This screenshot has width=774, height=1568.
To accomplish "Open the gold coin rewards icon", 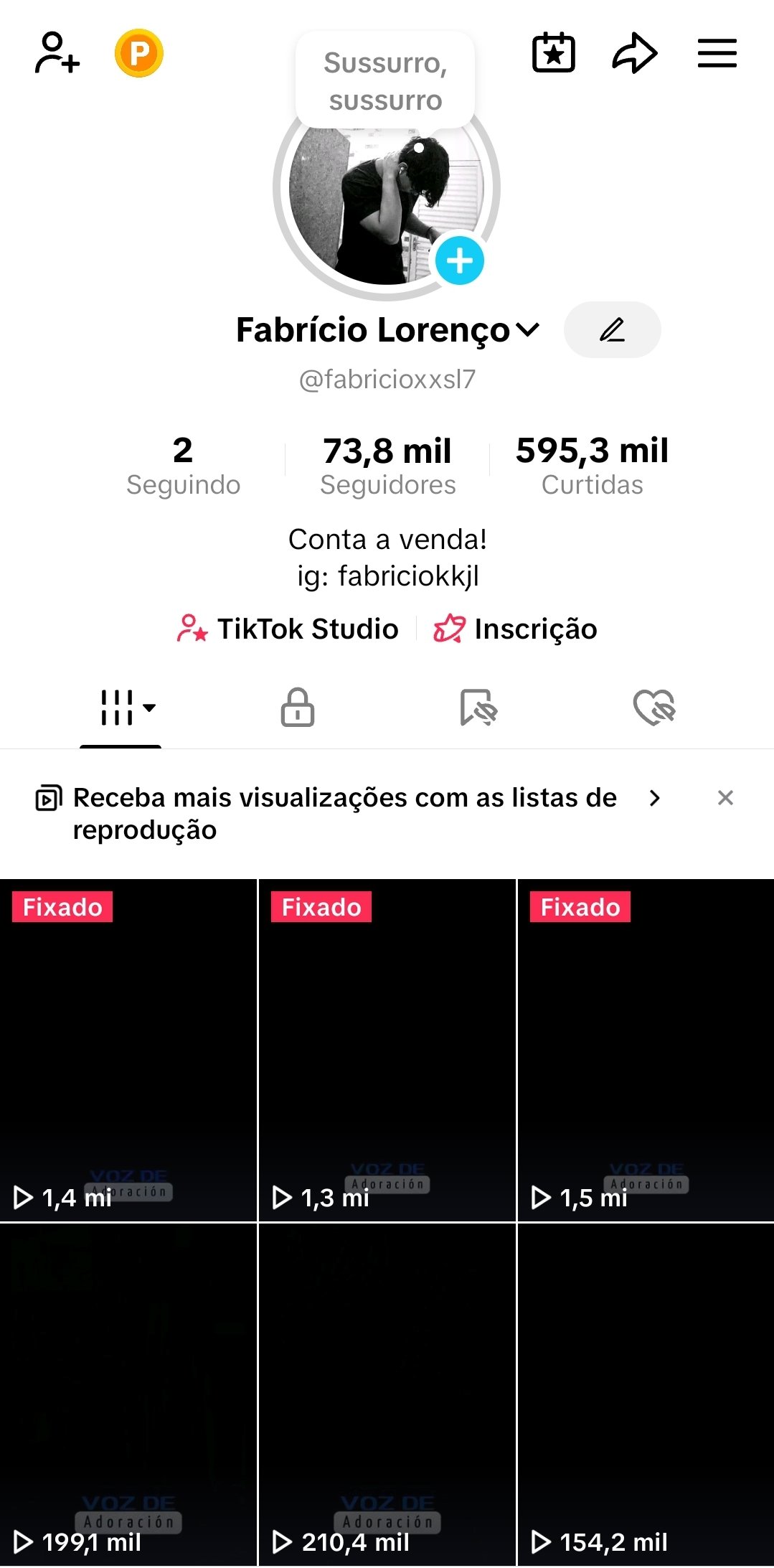I will [x=139, y=53].
